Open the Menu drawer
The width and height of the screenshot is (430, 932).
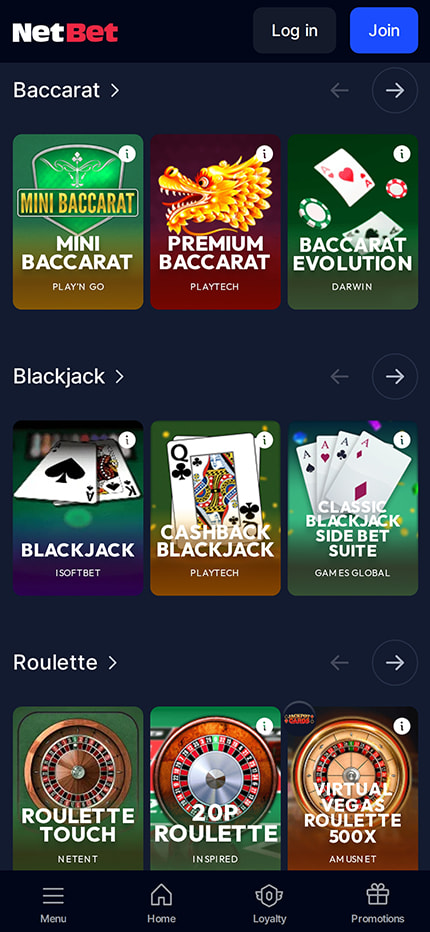54,903
